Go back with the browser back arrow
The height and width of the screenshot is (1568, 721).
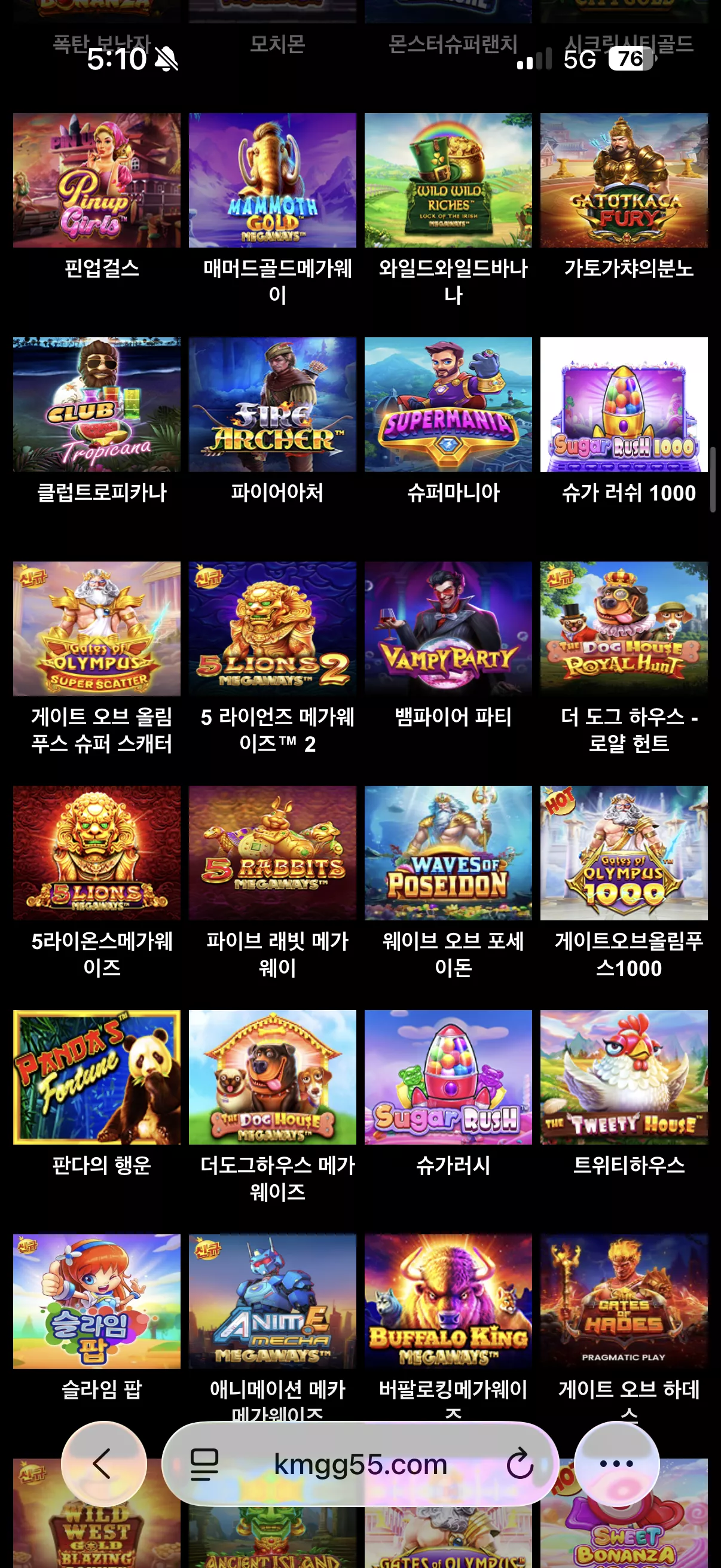point(103,1463)
